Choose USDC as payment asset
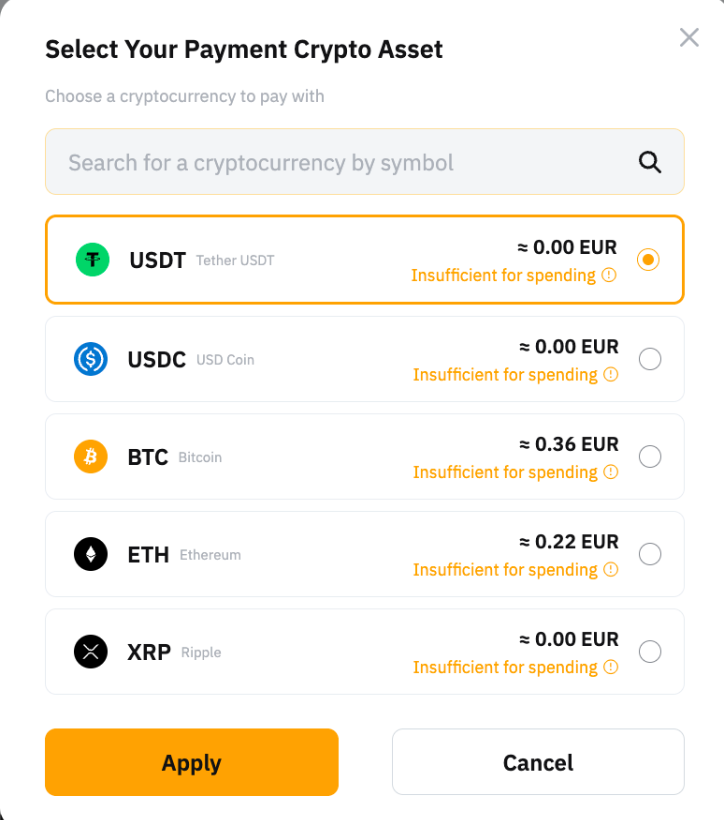724x820 pixels. pos(650,359)
